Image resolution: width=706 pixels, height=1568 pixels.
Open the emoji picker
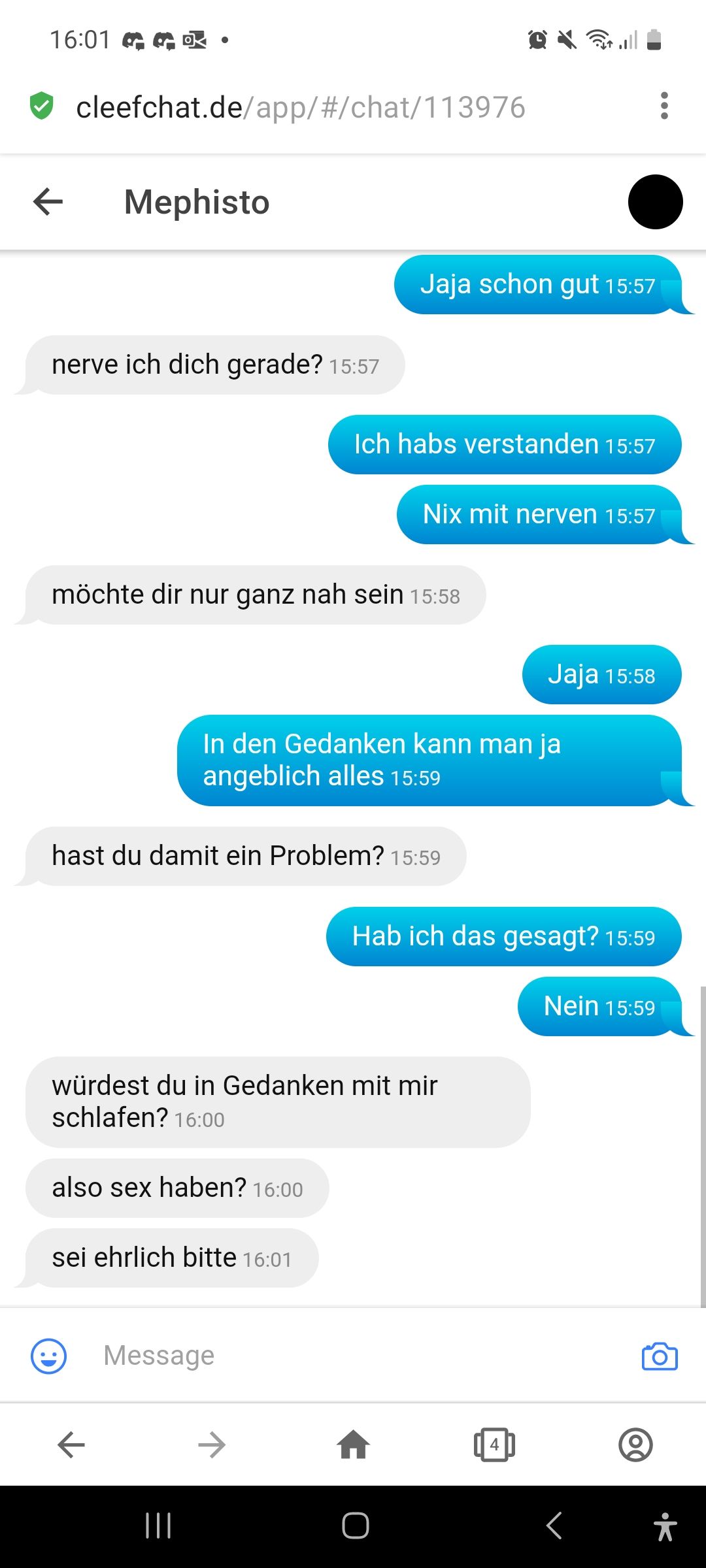pyautogui.click(x=49, y=1356)
